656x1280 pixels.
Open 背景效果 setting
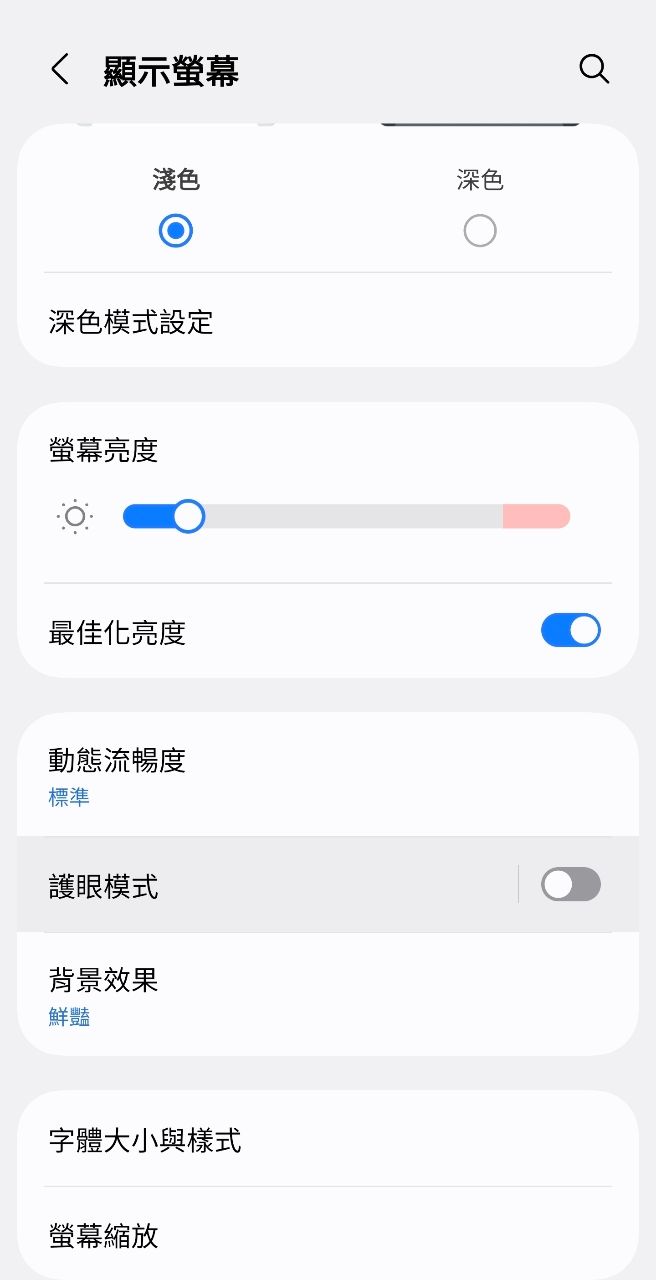(104, 994)
